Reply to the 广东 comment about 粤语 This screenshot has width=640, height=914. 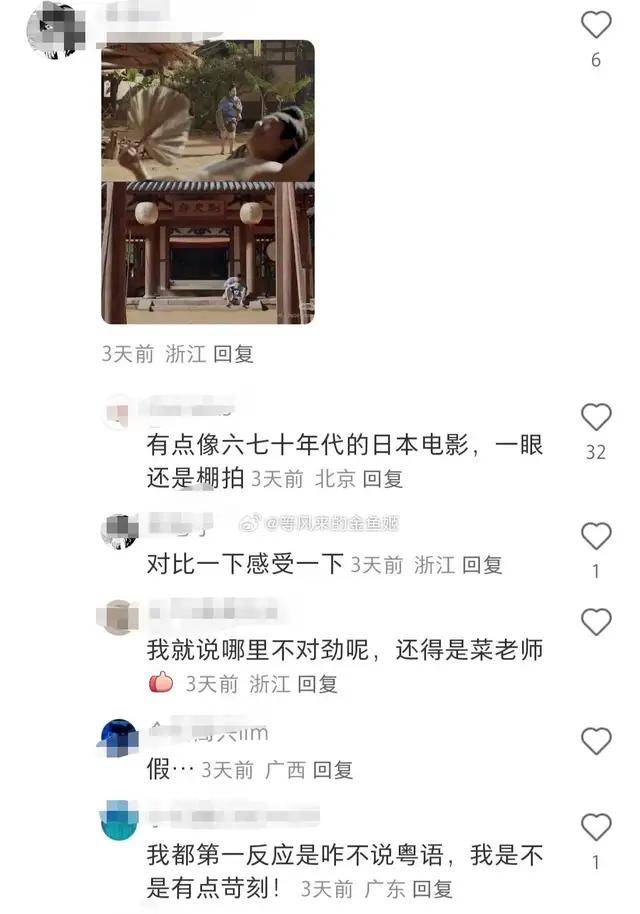pyautogui.click(x=432, y=888)
